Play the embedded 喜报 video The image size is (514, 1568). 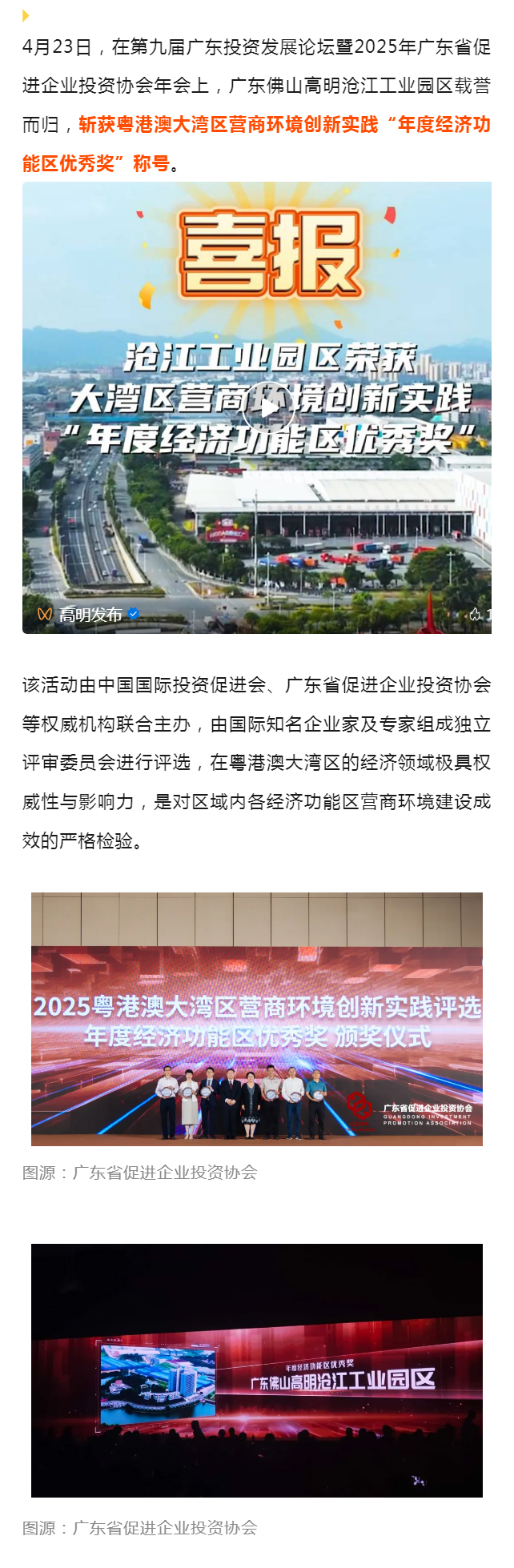[x=266, y=407]
